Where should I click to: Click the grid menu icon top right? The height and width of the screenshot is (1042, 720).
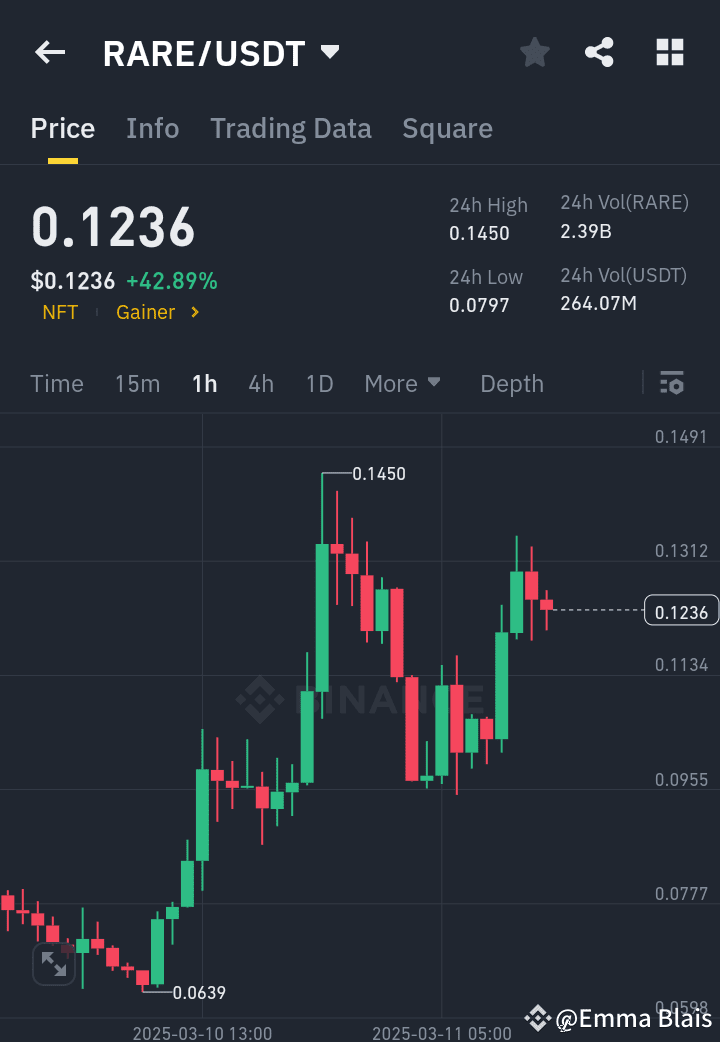pos(669,53)
